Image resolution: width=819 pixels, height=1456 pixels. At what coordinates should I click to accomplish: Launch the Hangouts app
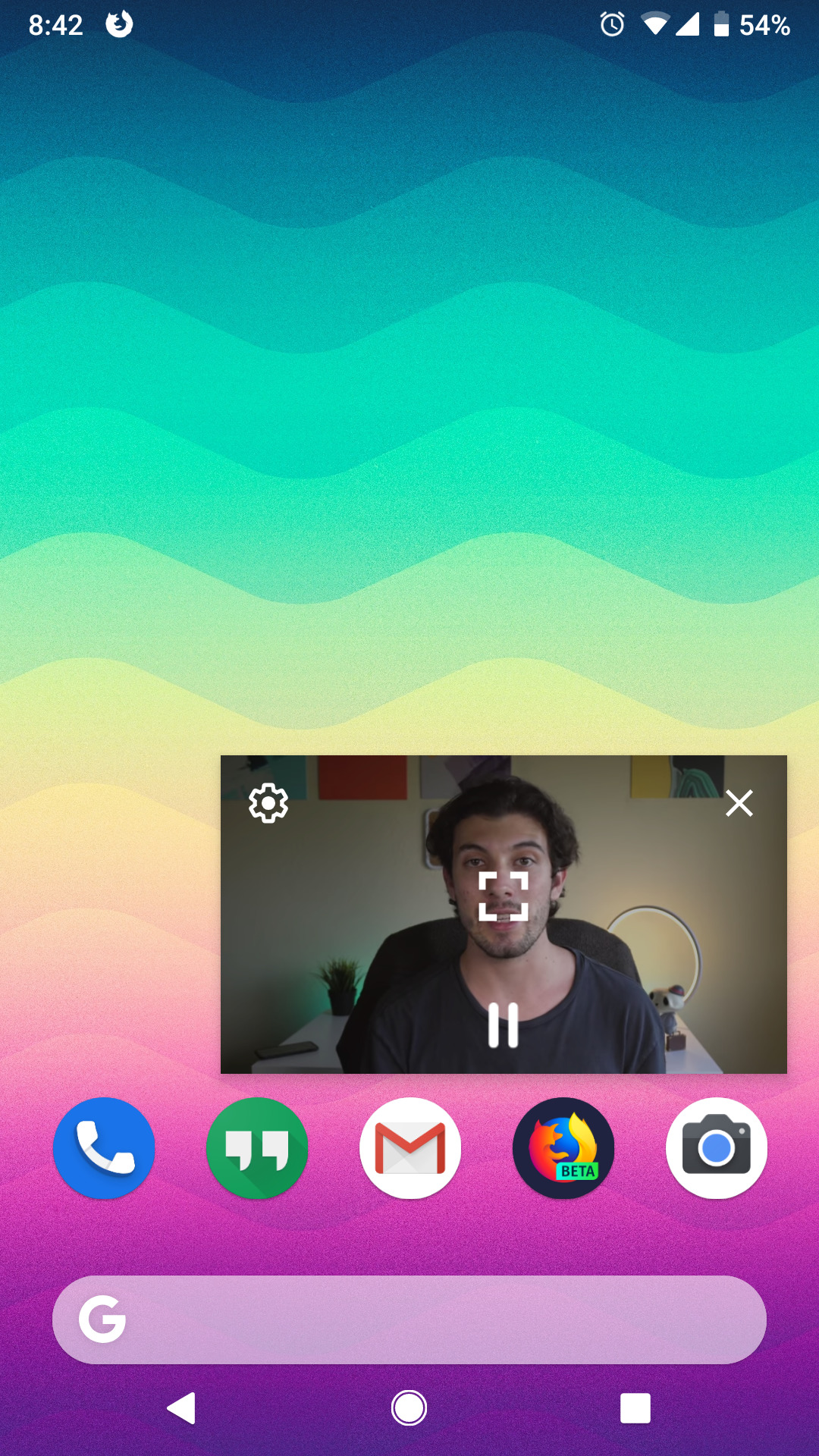pyautogui.click(x=257, y=1148)
